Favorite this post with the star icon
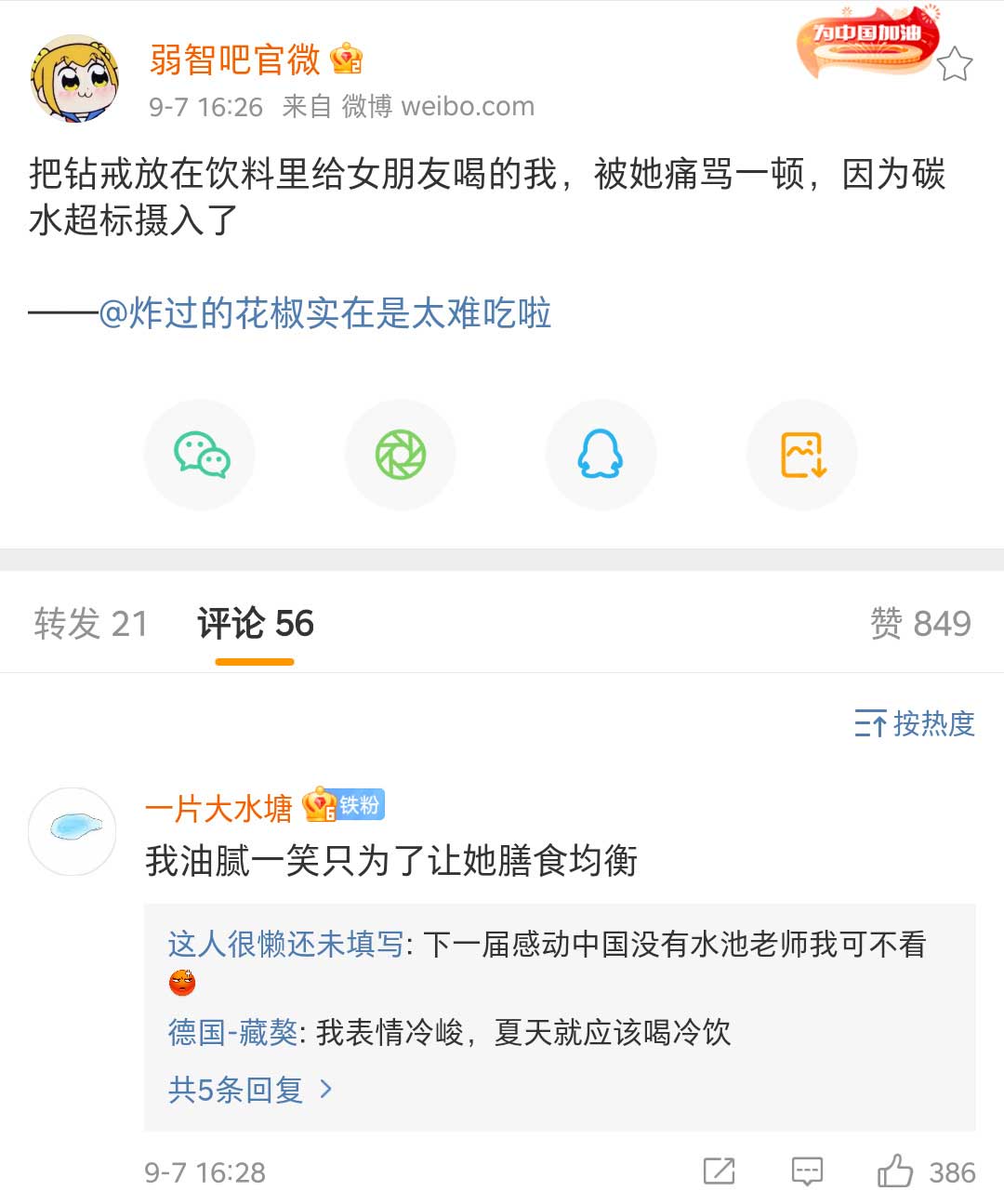 pos(954,65)
